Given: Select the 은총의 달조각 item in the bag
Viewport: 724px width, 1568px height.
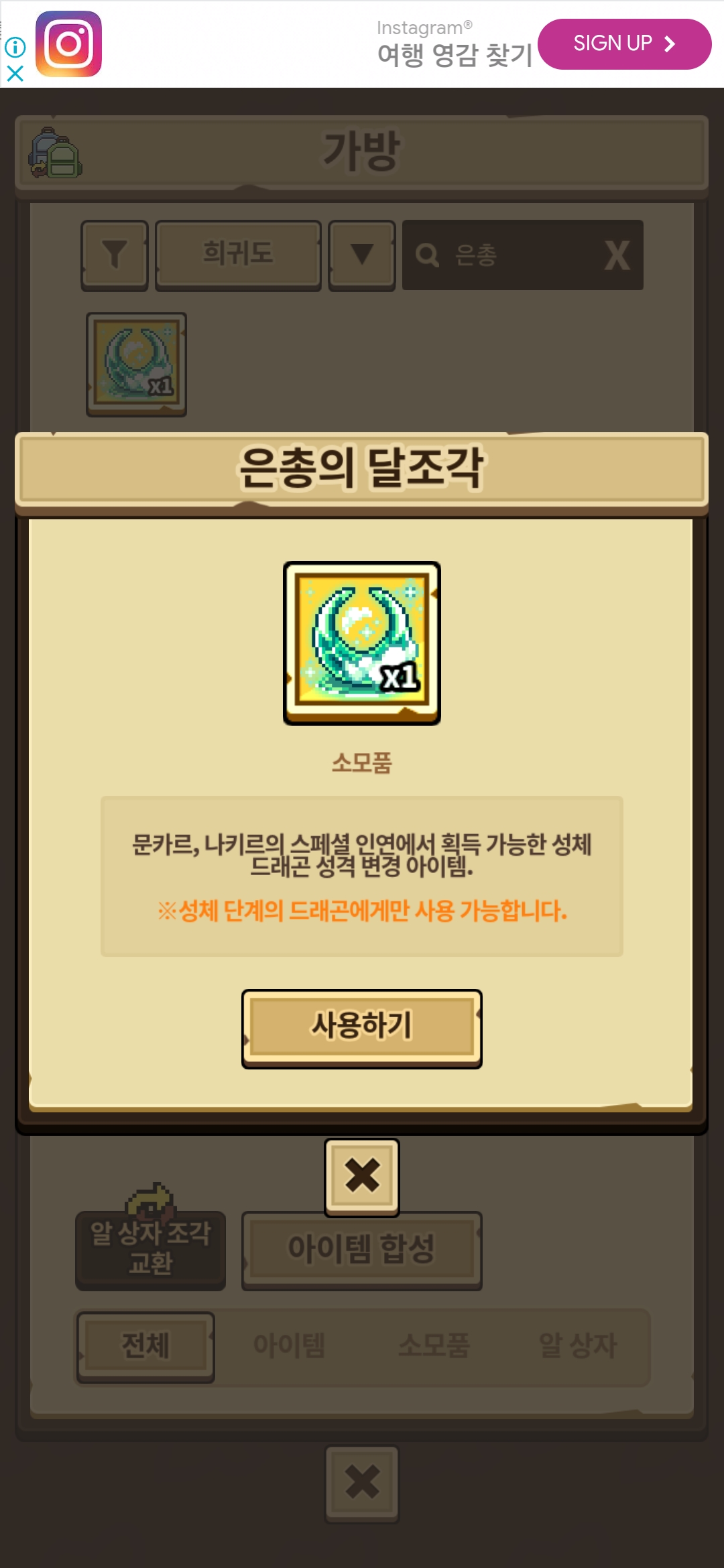Looking at the screenshot, I should [136, 364].
